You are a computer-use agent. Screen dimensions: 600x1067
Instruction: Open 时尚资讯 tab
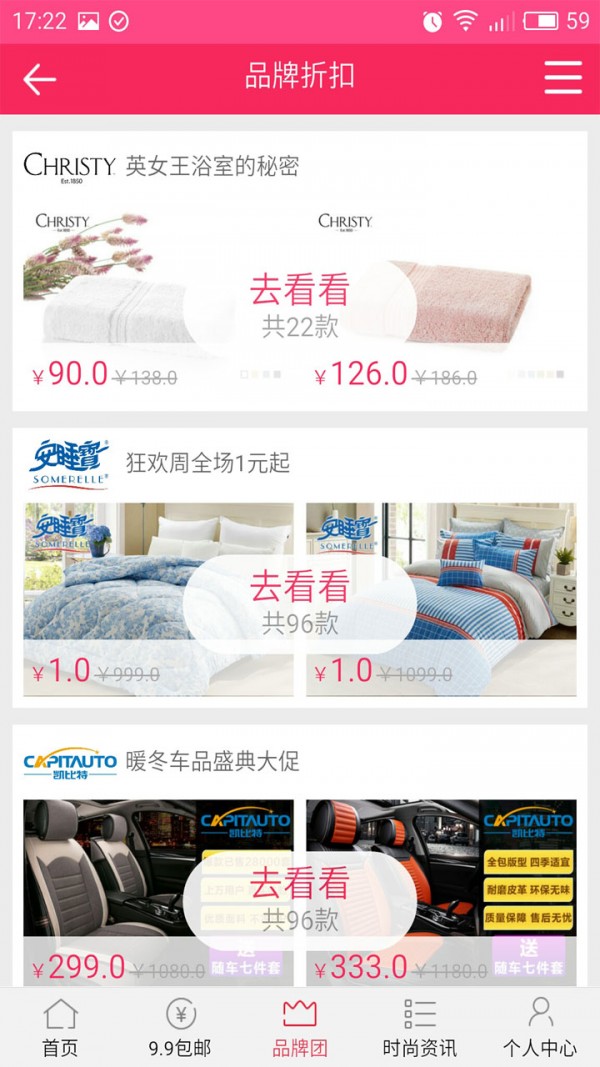click(420, 1028)
